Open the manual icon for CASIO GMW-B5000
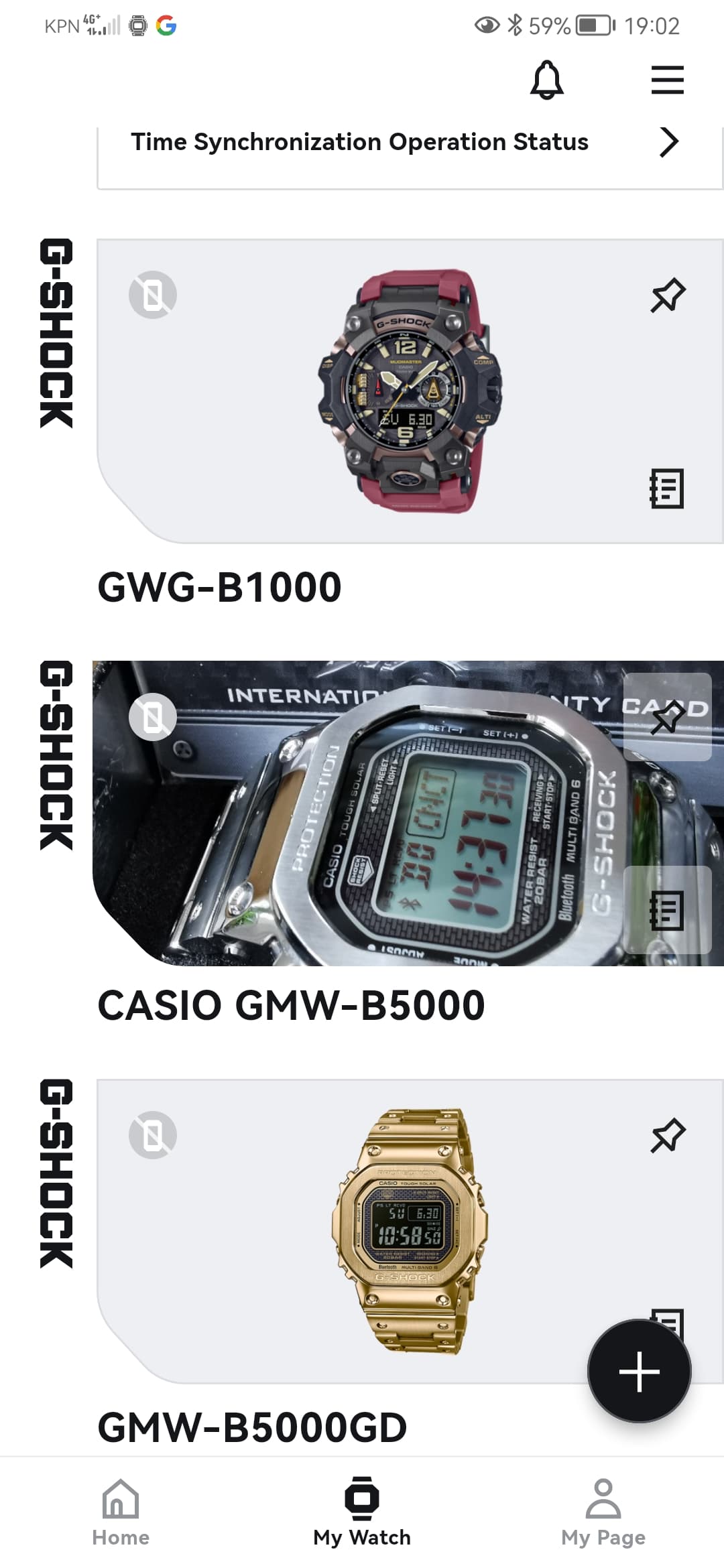The image size is (724, 1568). [x=668, y=910]
